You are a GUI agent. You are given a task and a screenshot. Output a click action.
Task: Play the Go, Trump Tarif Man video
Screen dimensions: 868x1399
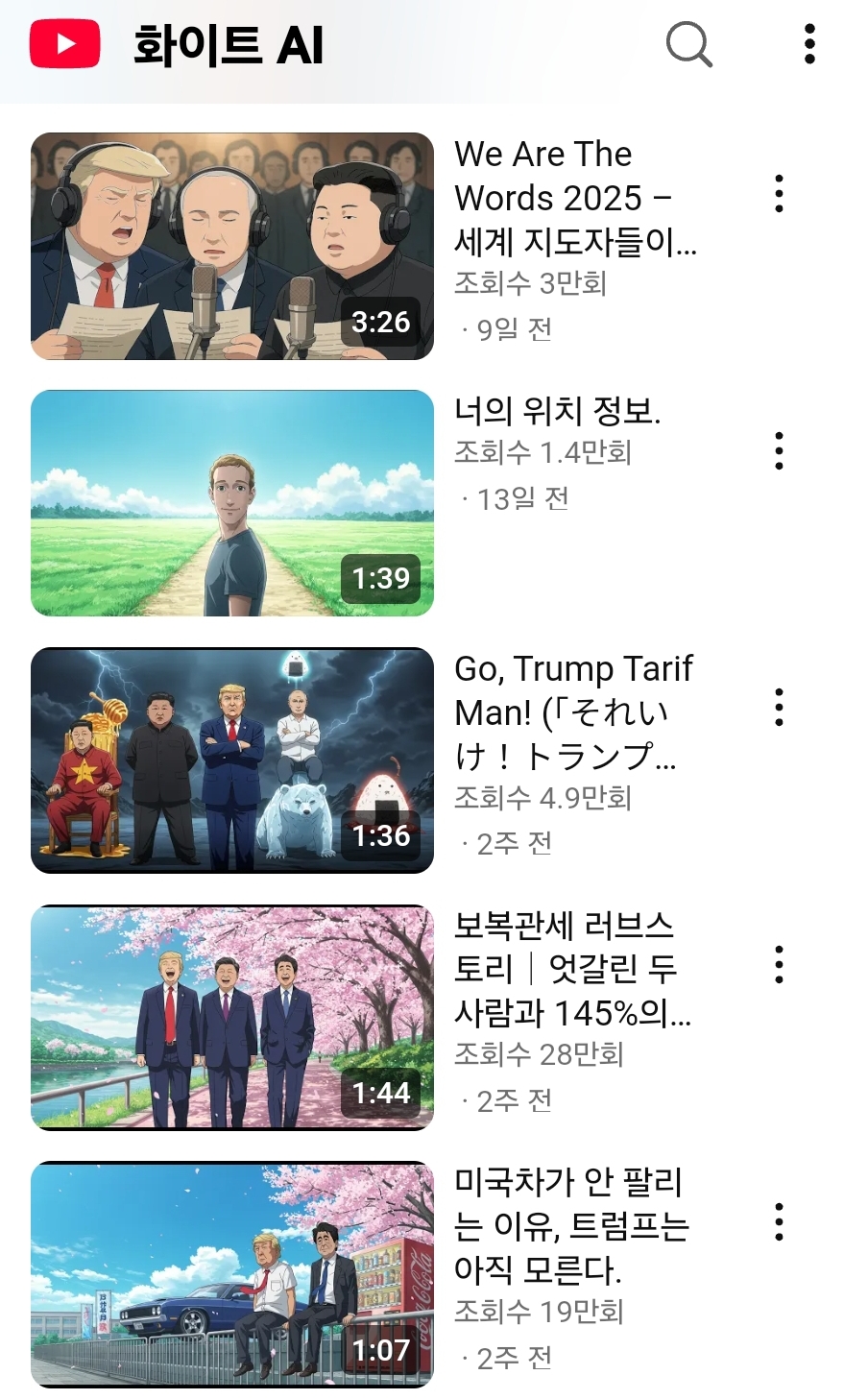(232, 760)
